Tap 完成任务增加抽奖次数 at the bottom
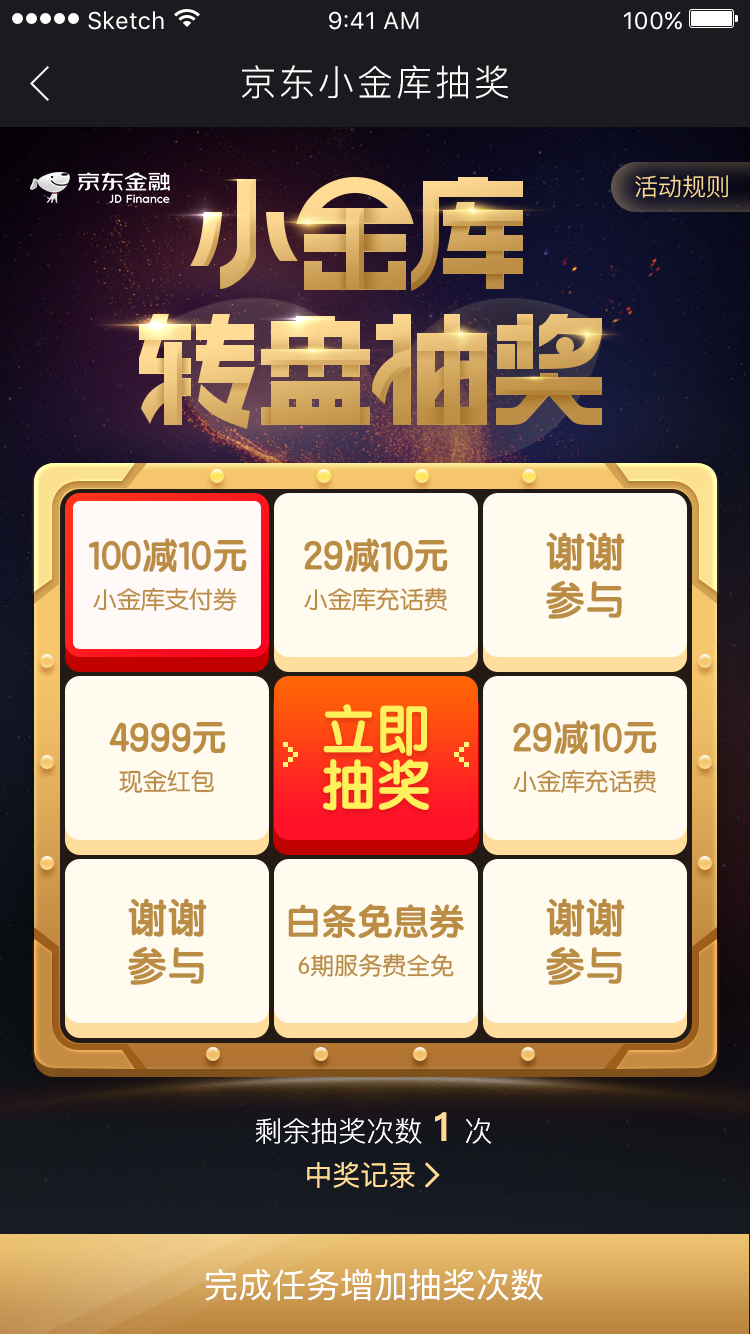750x1334 pixels. pyautogui.click(x=375, y=1284)
